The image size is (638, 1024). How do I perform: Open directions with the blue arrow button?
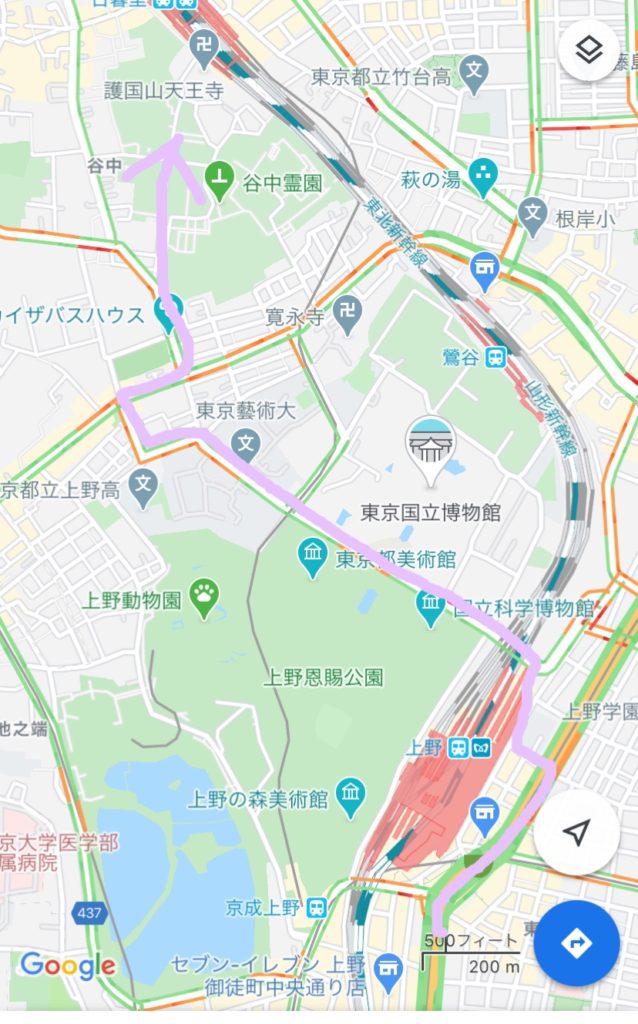(577, 943)
